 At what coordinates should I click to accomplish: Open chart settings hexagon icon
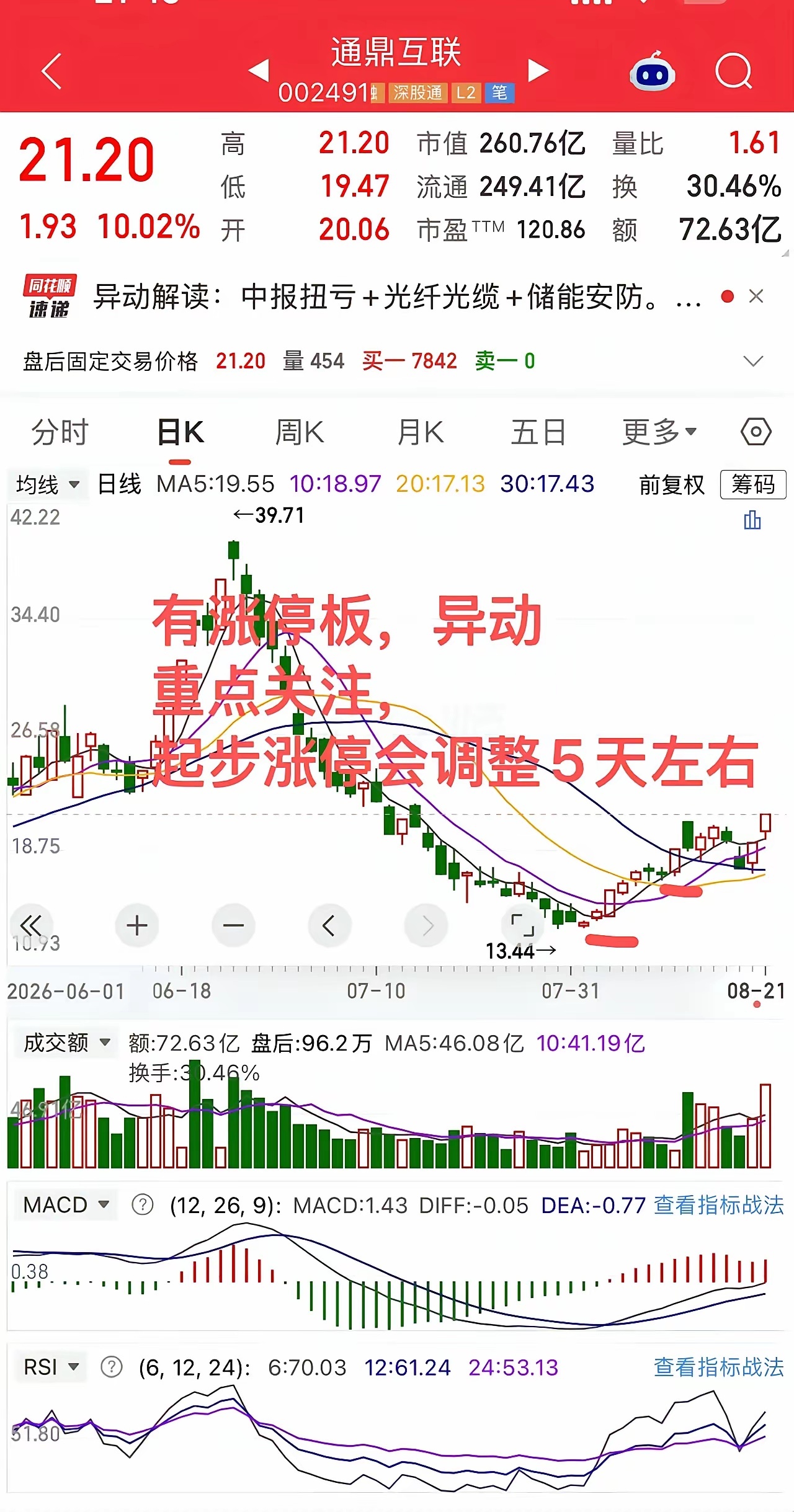756,432
